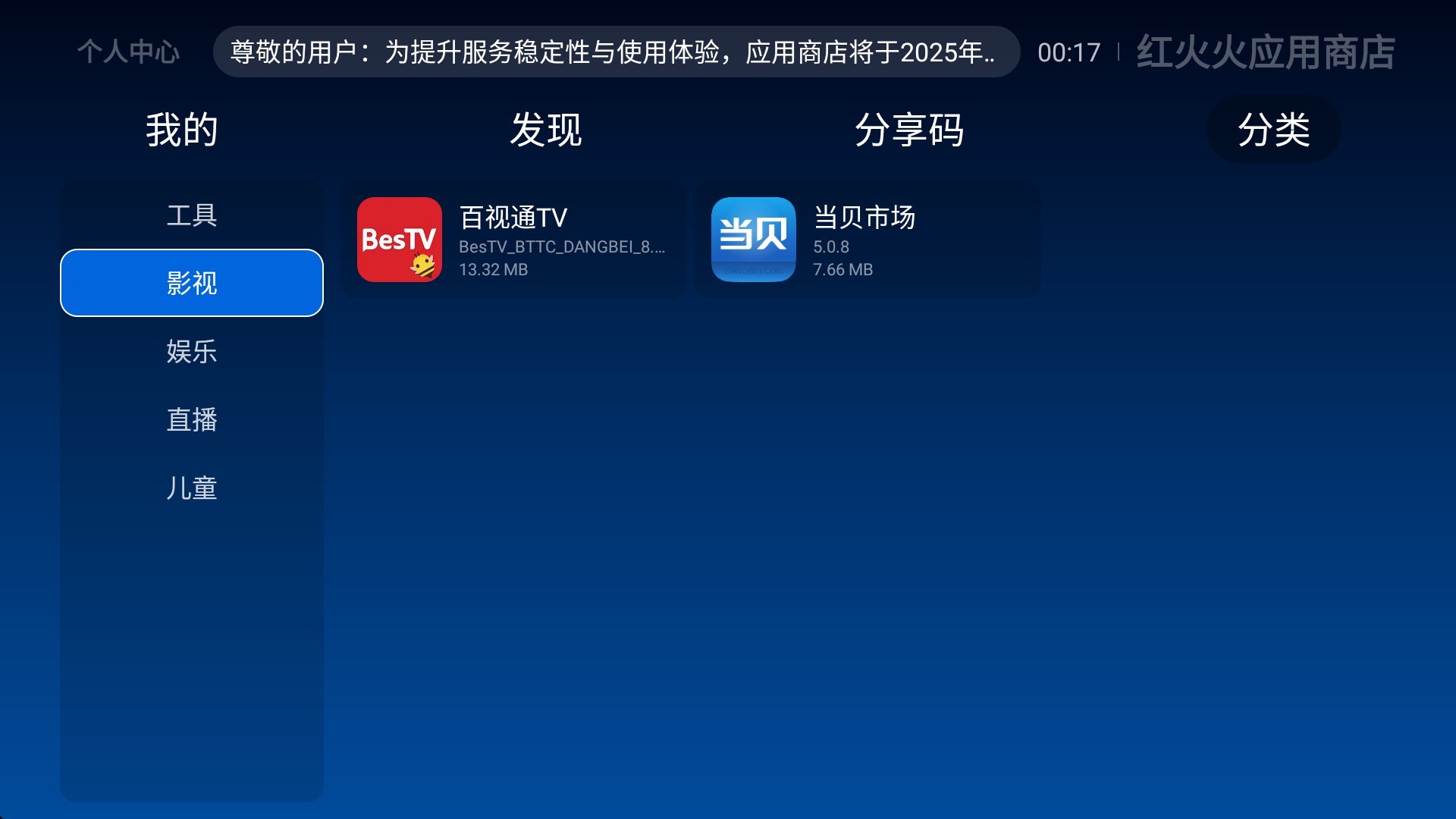1456x819 pixels.
Task: Select the 影视 category
Action: pos(192,283)
